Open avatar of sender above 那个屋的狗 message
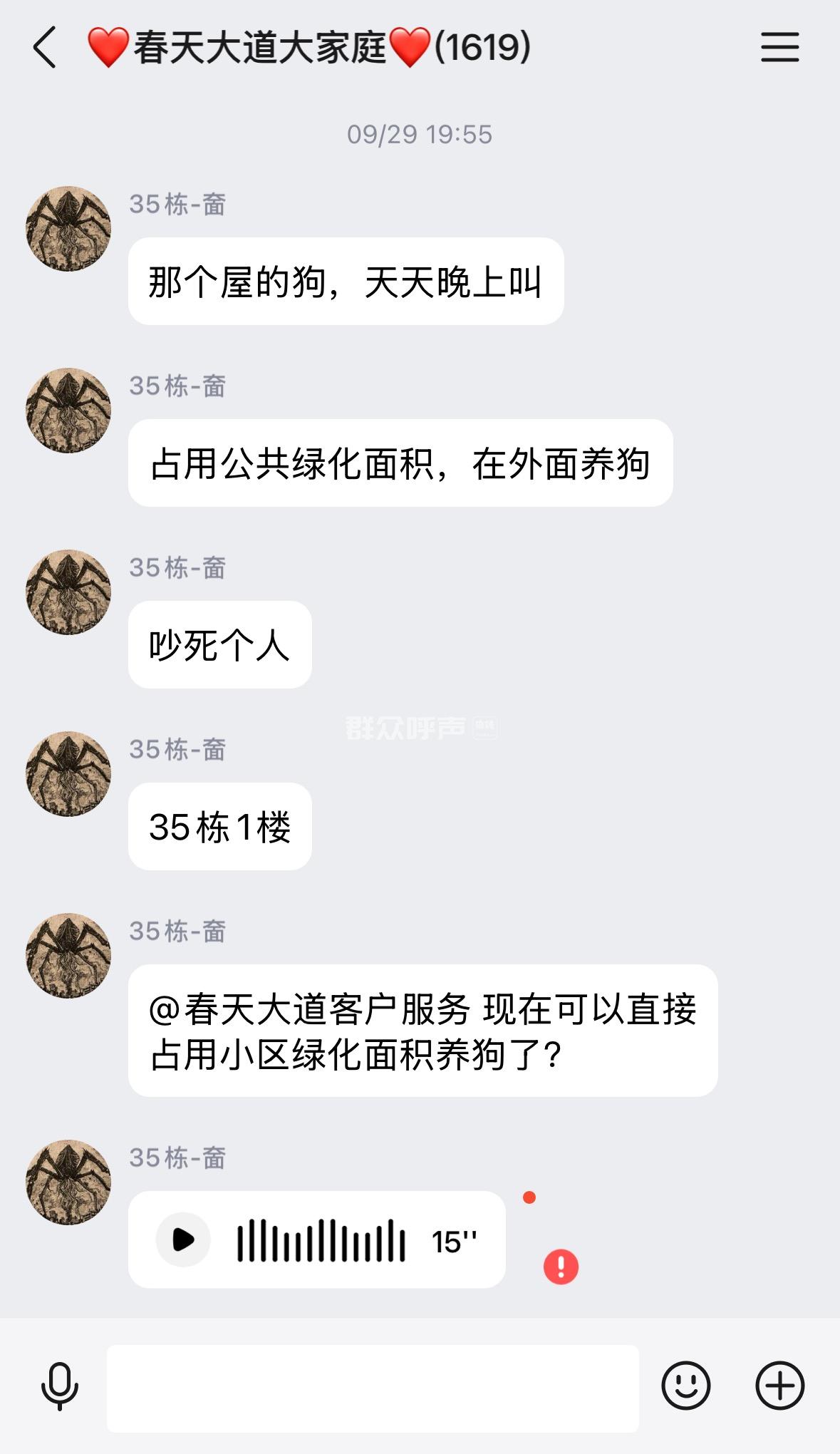The width and height of the screenshot is (840, 1454). click(68, 229)
